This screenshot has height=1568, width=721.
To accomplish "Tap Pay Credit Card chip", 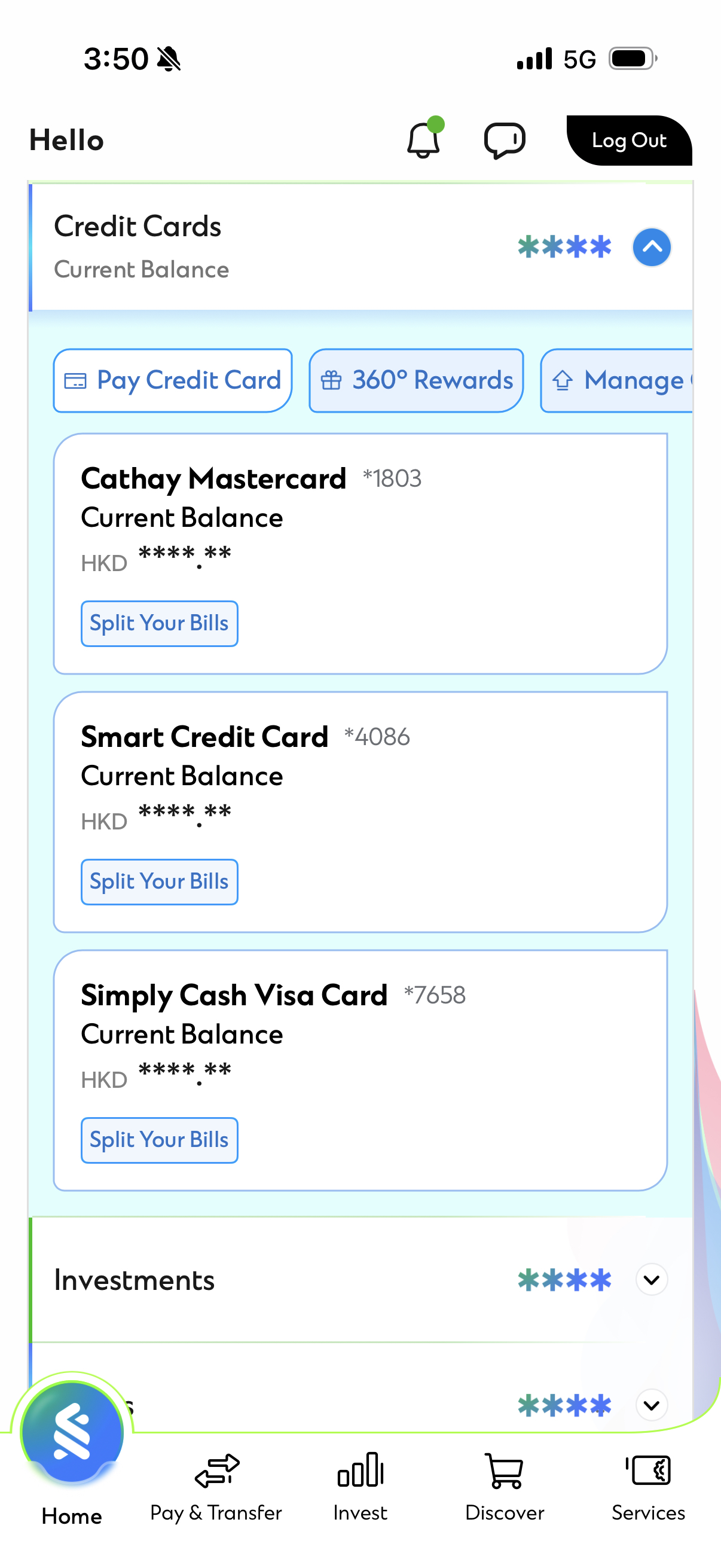I will tap(173, 380).
